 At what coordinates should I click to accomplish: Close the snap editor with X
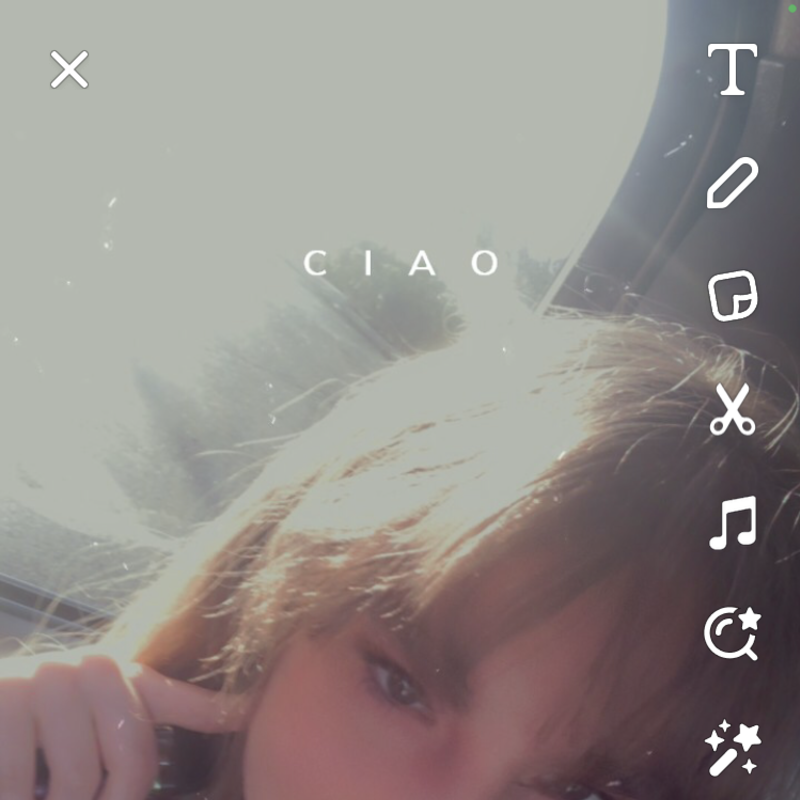[70, 70]
